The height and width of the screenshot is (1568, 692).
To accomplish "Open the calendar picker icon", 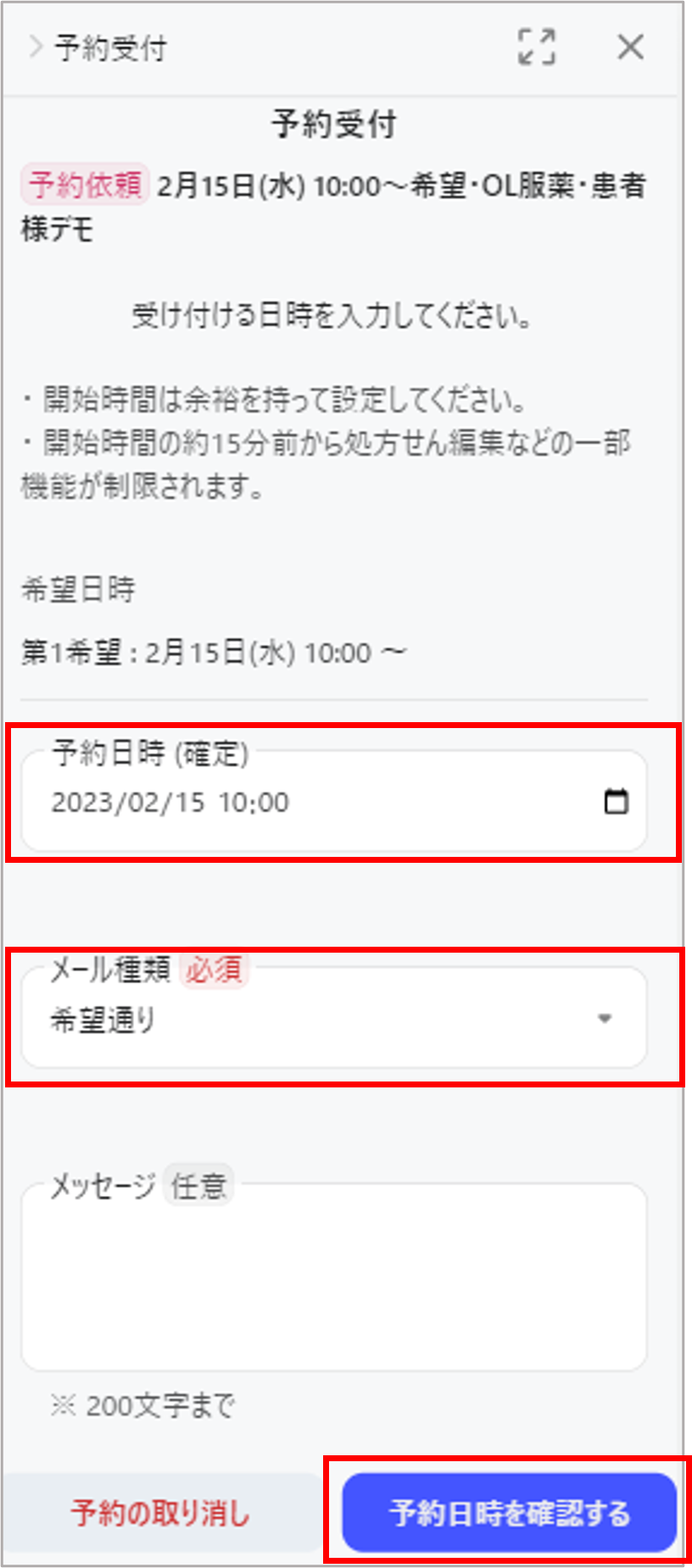I will pyautogui.click(x=617, y=801).
